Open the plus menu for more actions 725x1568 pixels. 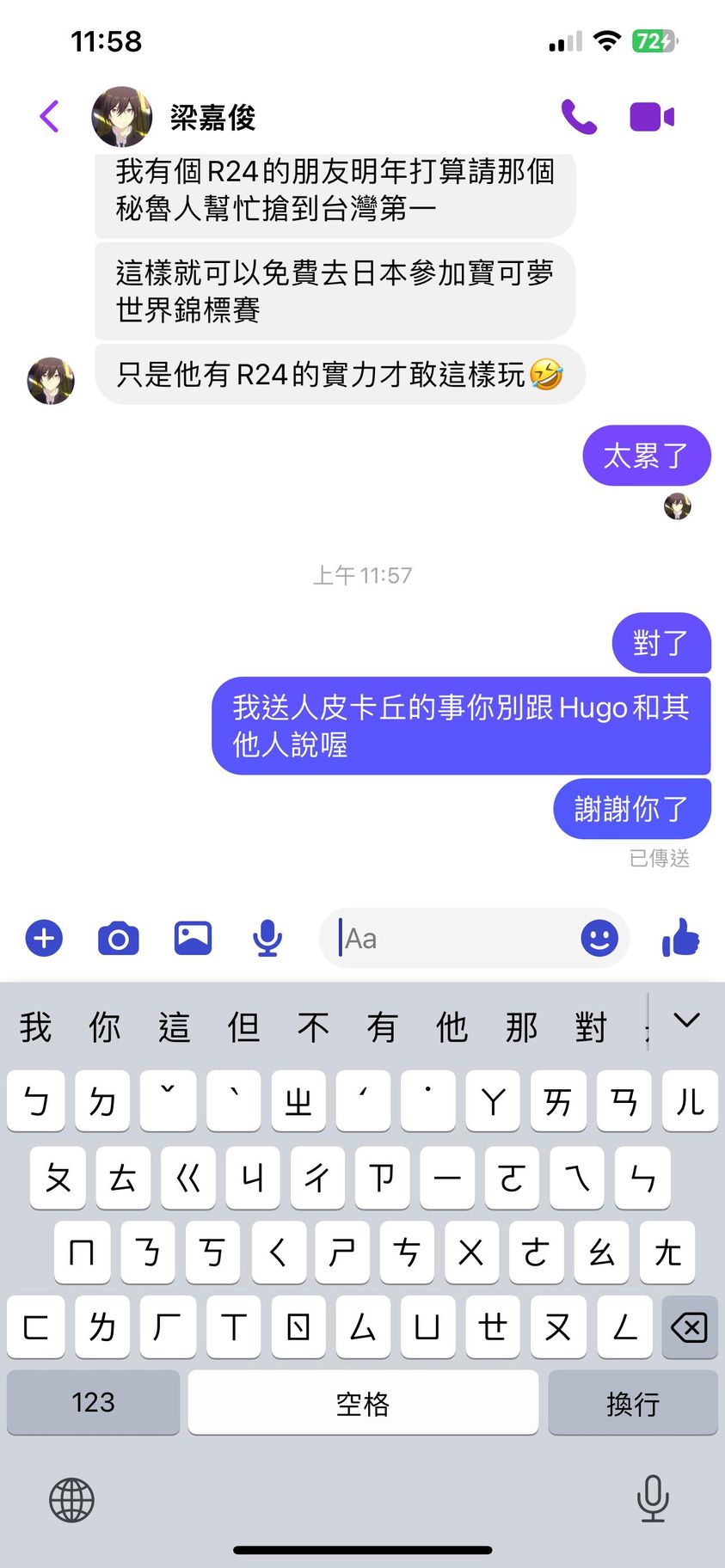(x=45, y=938)
